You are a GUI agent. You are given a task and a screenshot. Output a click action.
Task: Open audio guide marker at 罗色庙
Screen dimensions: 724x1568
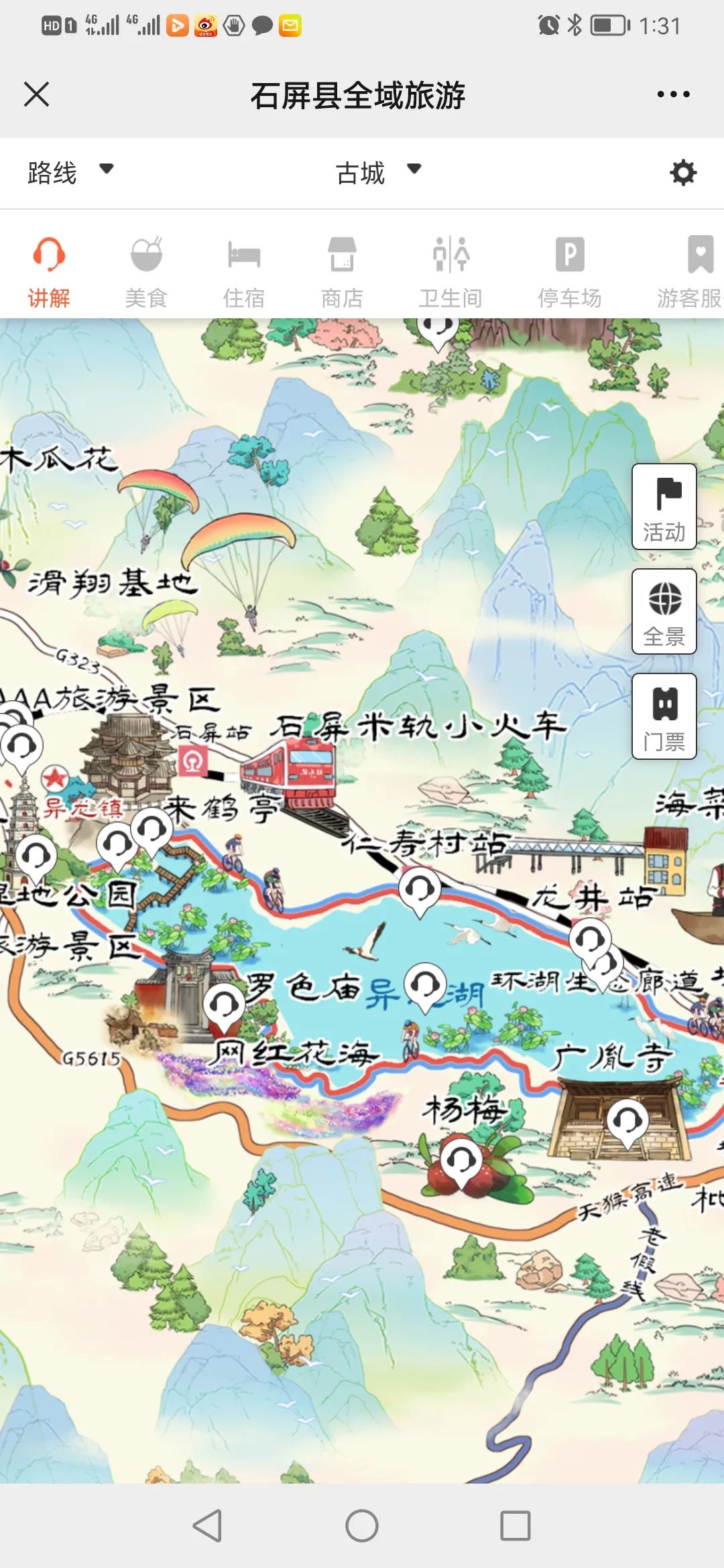coord(224,1005)
